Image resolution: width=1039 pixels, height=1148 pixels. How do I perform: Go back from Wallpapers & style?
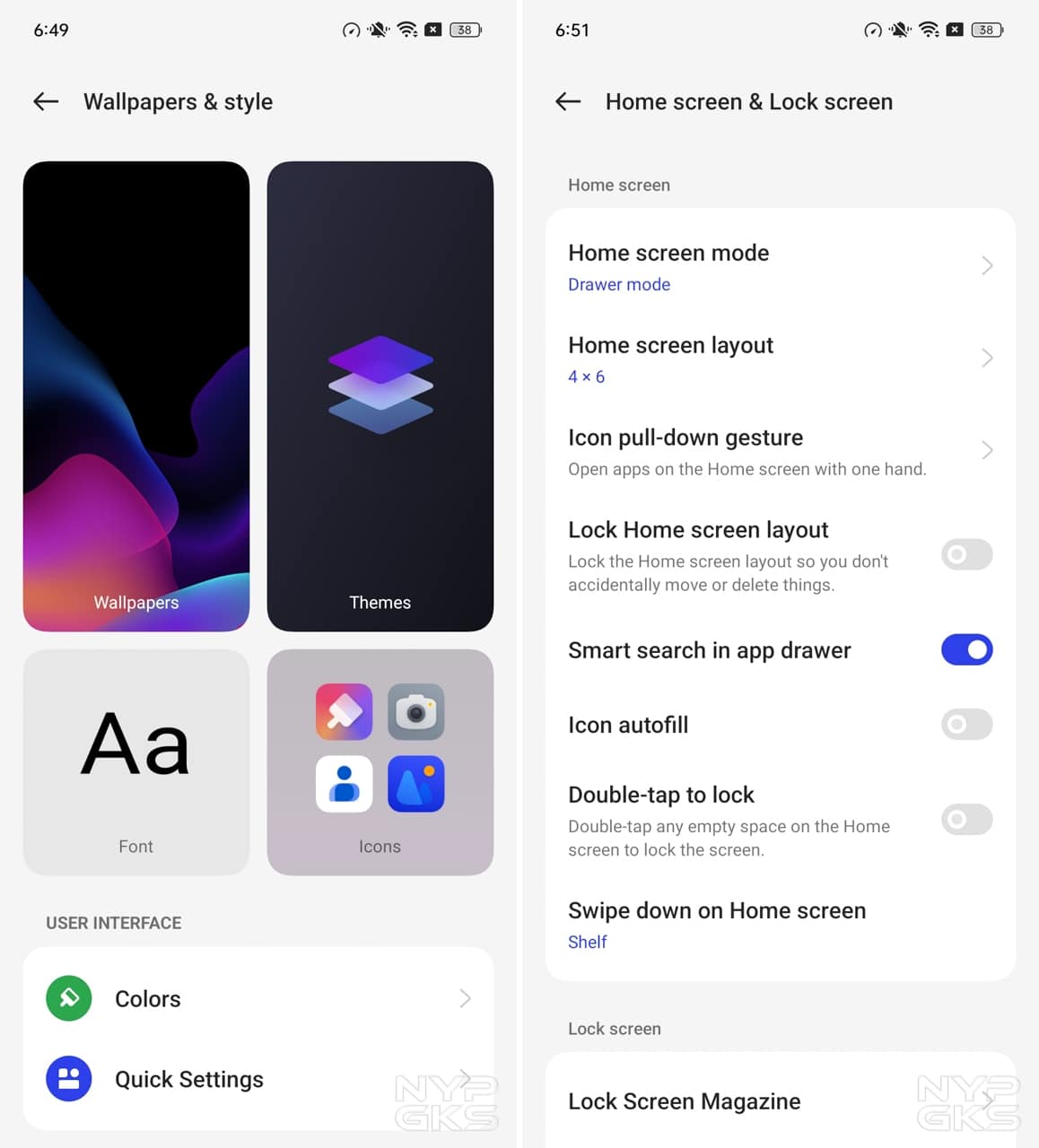(46, 102)
